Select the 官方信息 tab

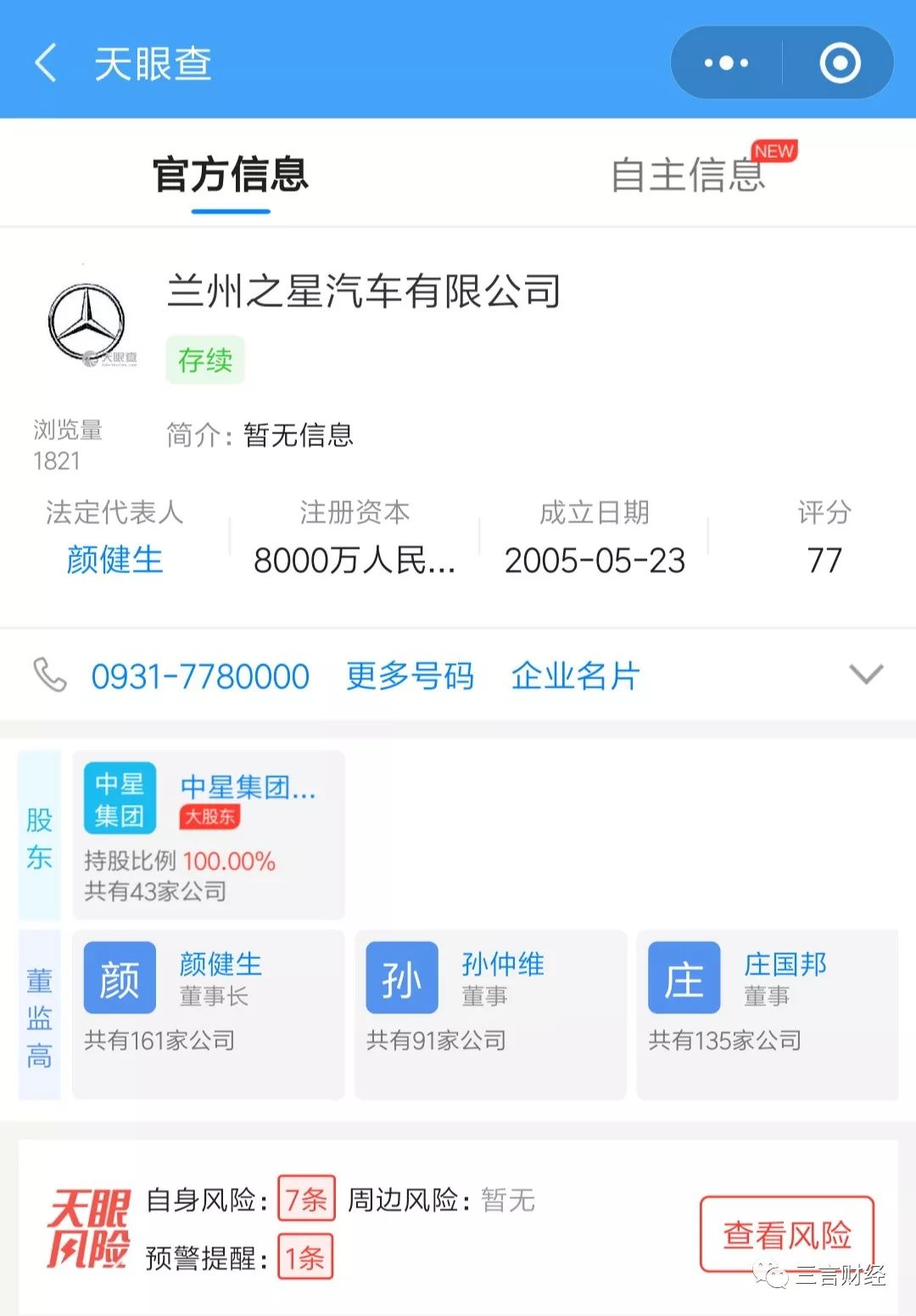click(x=231, y=175)
